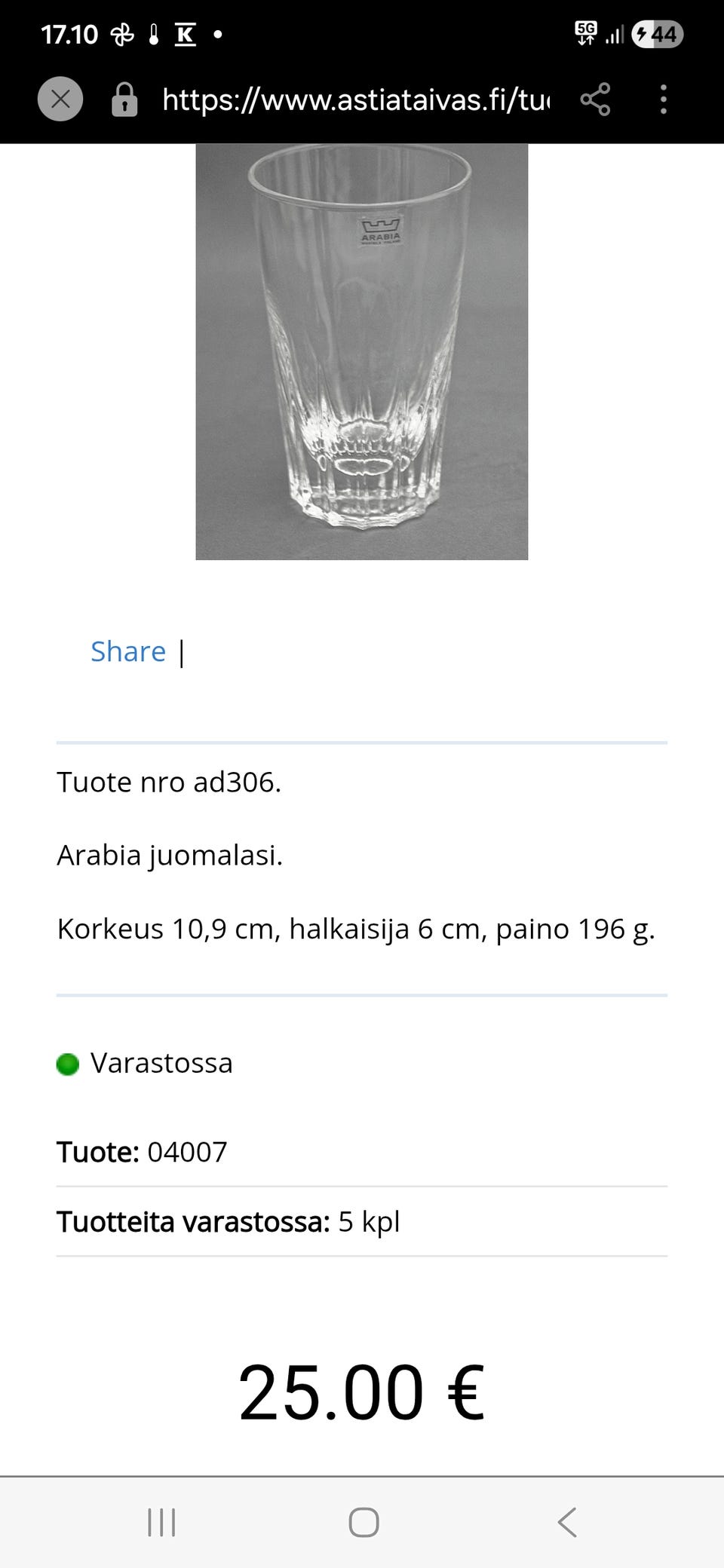The image size is (724, 1568).
Task: Tap the Arabia glass product photo
Action: point(361,351)
